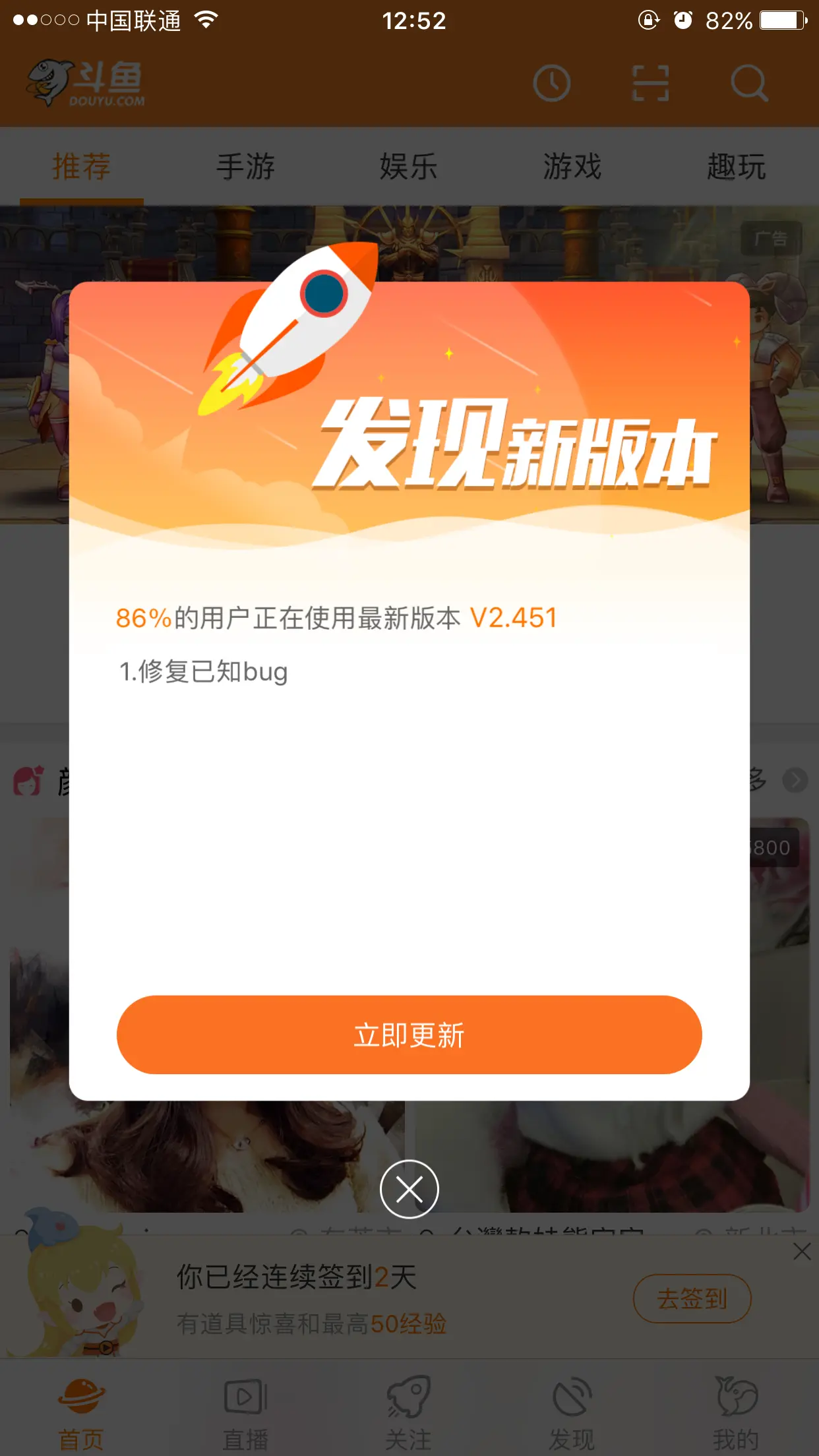Close the sign-in reminder banner

(x=802, y=1251)
